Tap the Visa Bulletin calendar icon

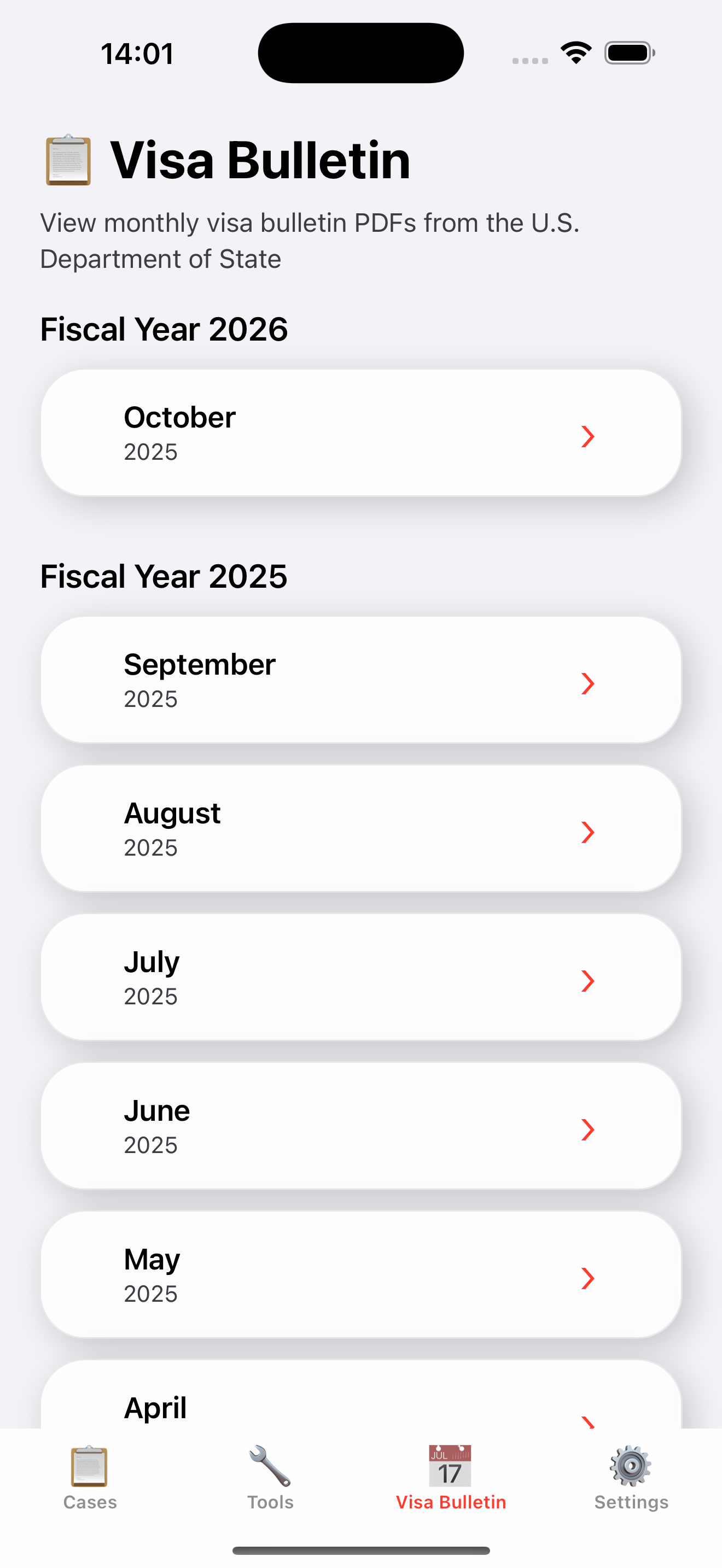tap(451, 1465)
